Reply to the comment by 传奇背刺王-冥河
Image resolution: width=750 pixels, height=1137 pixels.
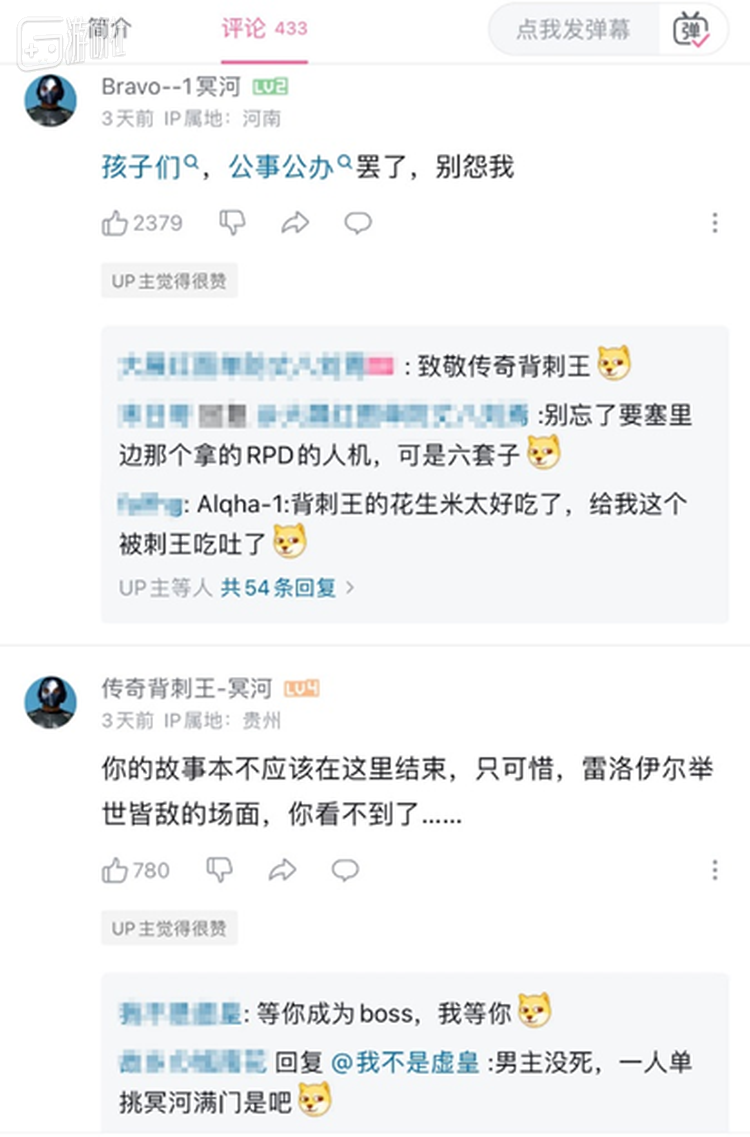click(x=345, y=870)
